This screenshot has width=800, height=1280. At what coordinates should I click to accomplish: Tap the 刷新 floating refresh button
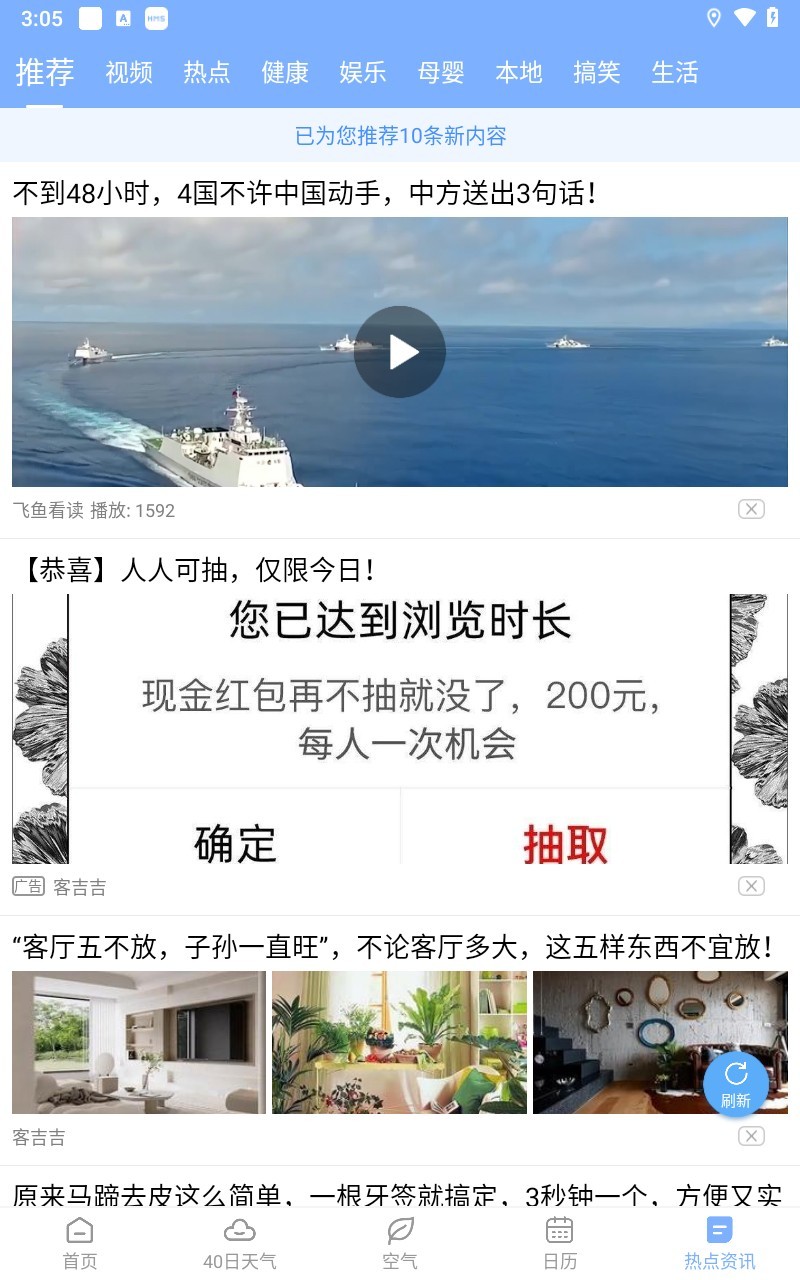736,1084
